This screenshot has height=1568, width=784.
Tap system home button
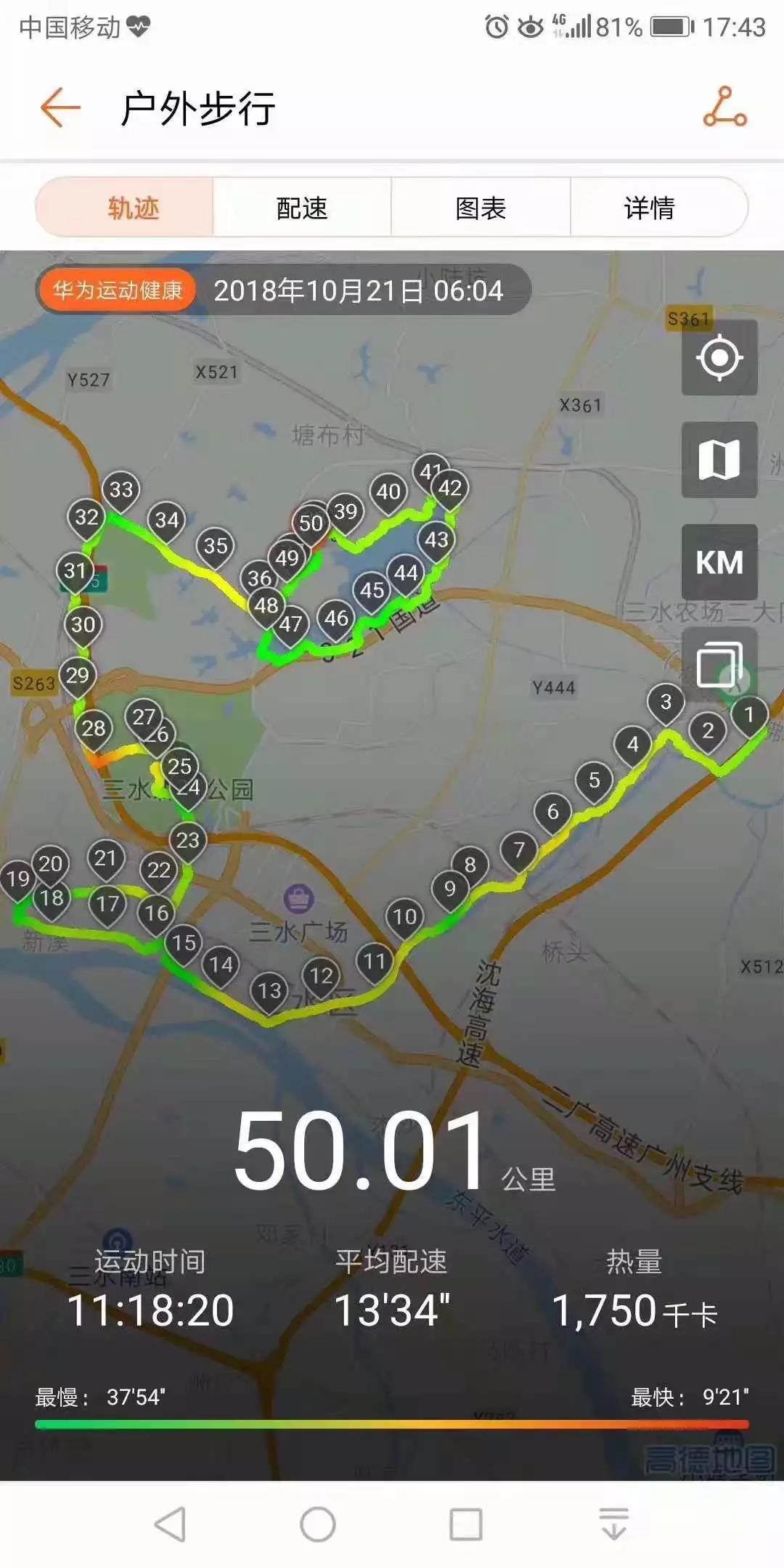click(x=318, y=1524)
